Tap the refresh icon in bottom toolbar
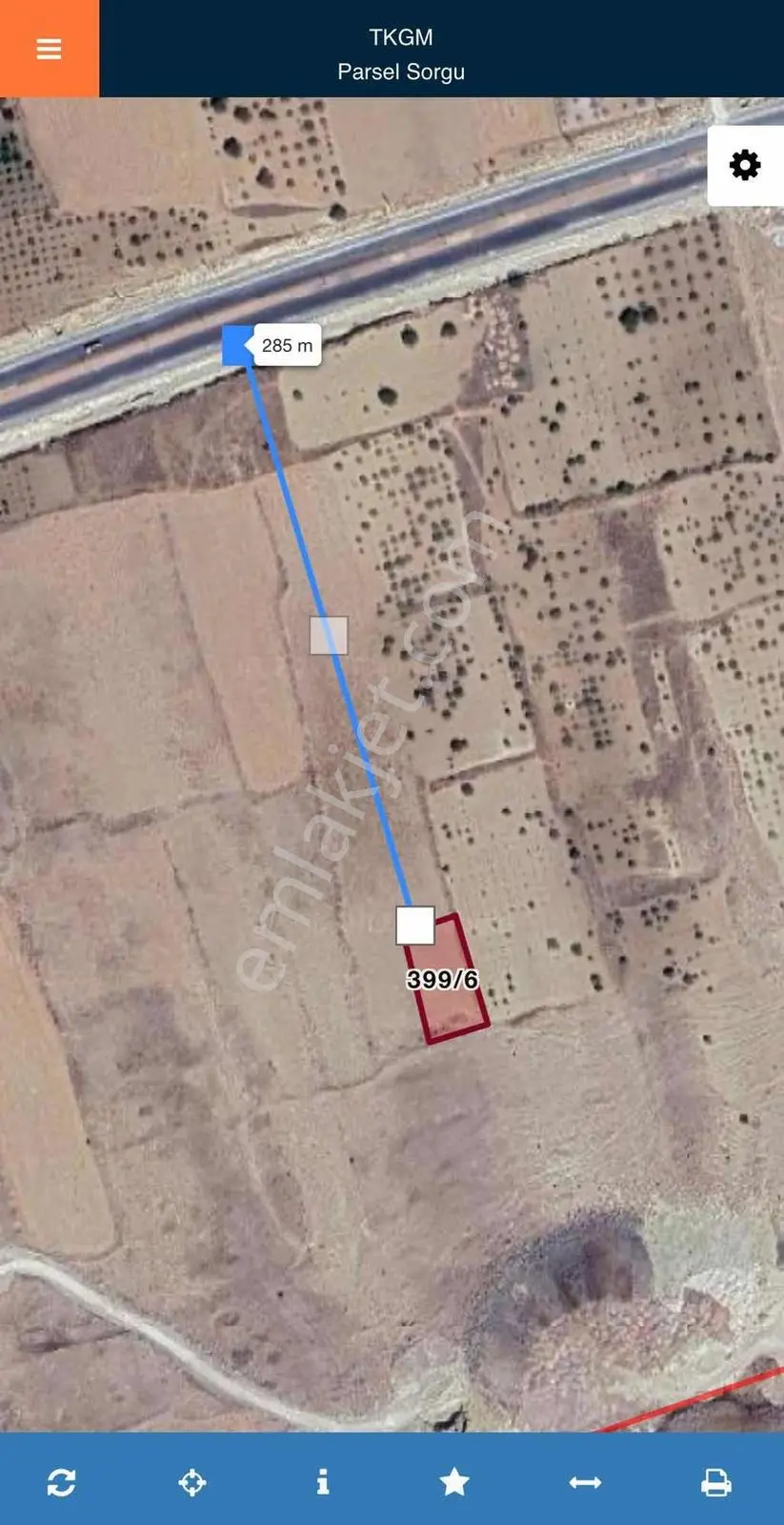Screen dimensions: 784x1525 click(62, 1482)
